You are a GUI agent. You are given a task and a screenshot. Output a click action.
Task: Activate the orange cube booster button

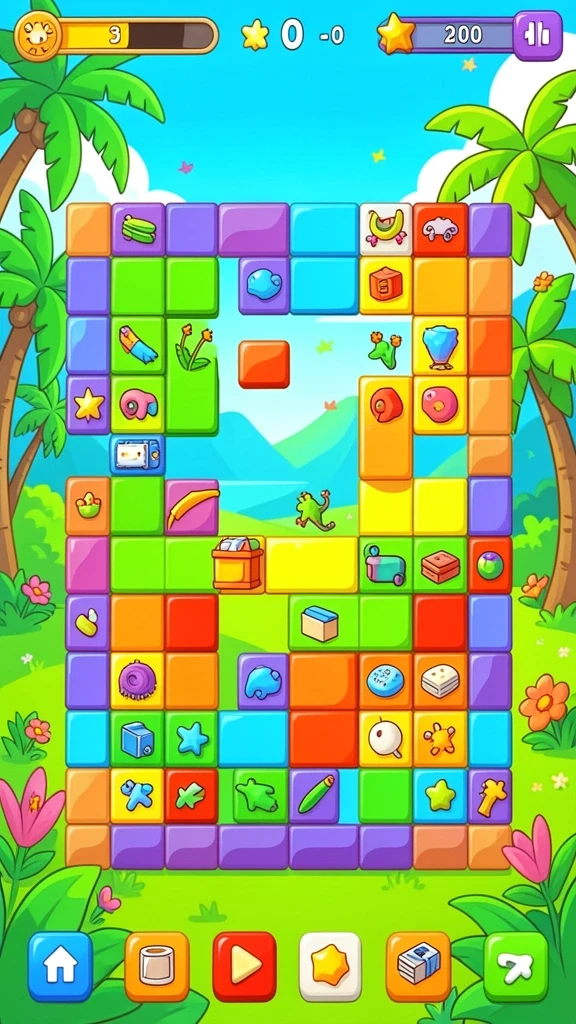point(418,967)
